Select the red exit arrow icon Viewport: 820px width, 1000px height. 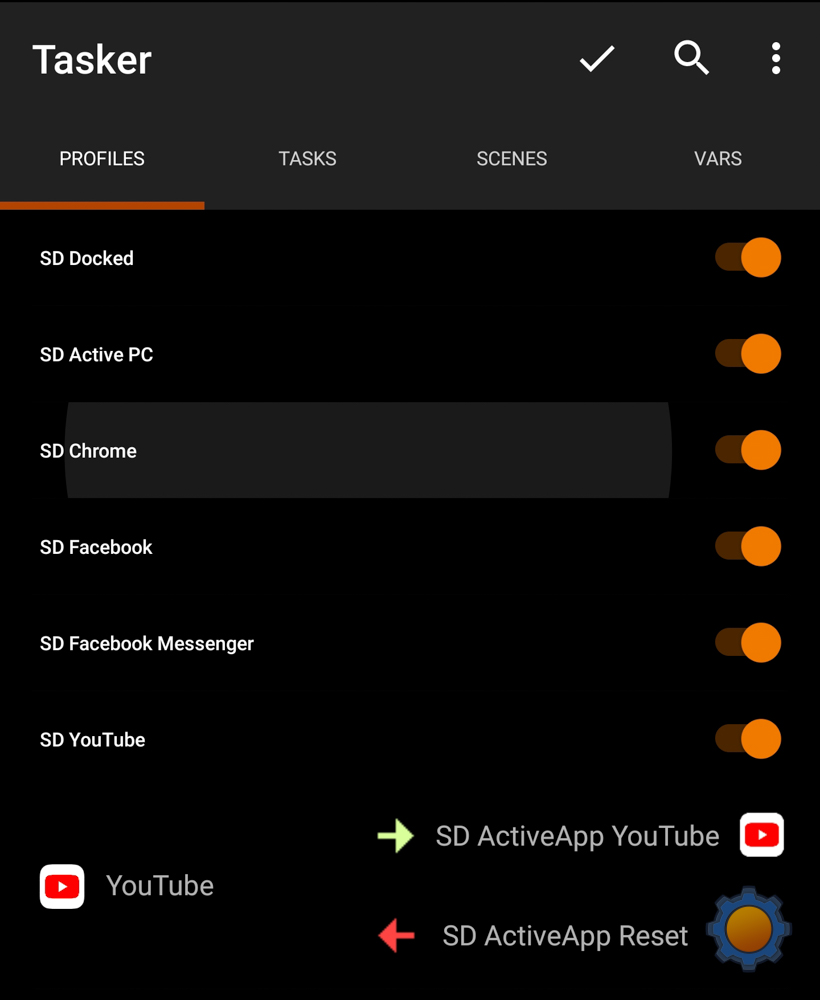click(396, 936)
